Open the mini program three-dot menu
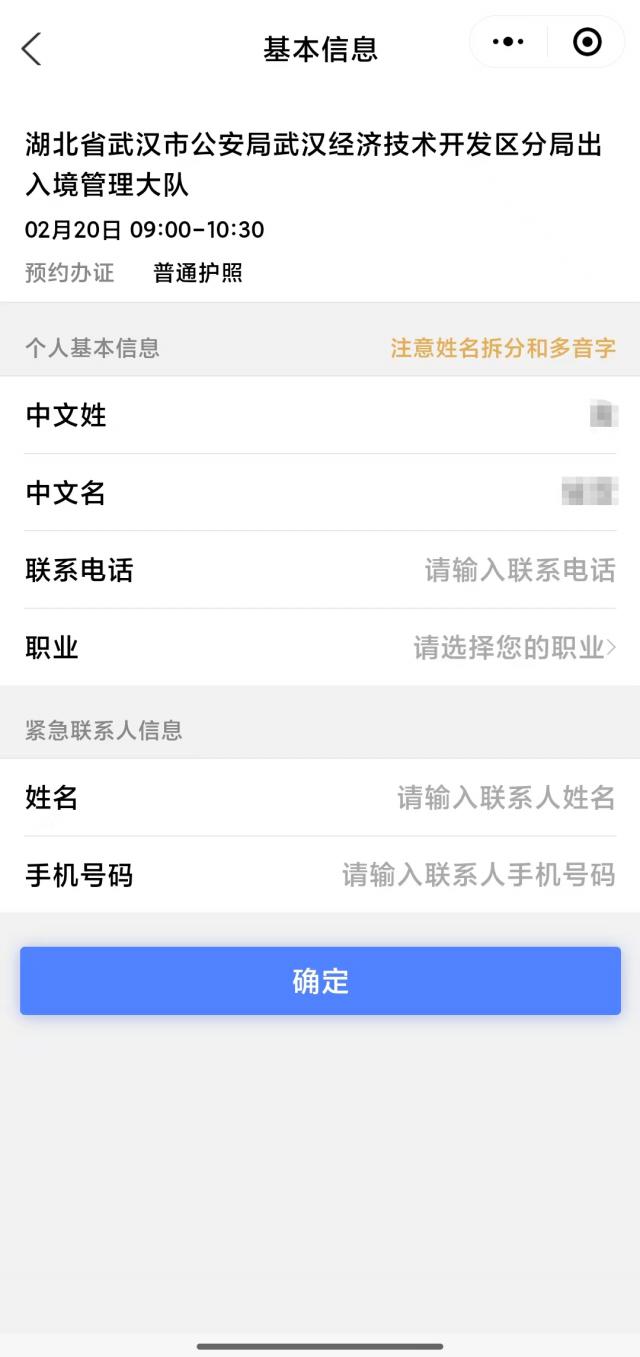This screenshot has height=1357, width=640. [508, 42]
